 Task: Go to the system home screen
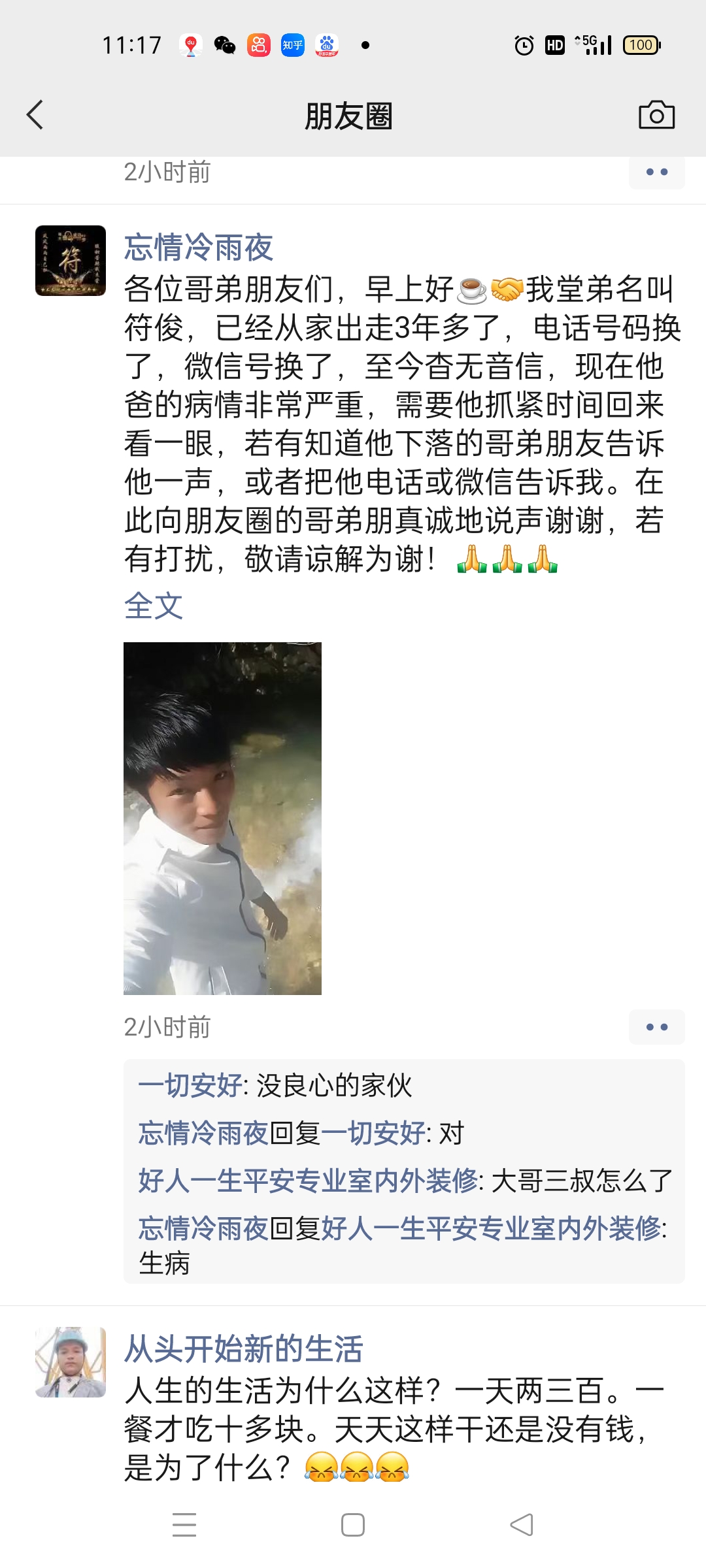[353, 1525]
